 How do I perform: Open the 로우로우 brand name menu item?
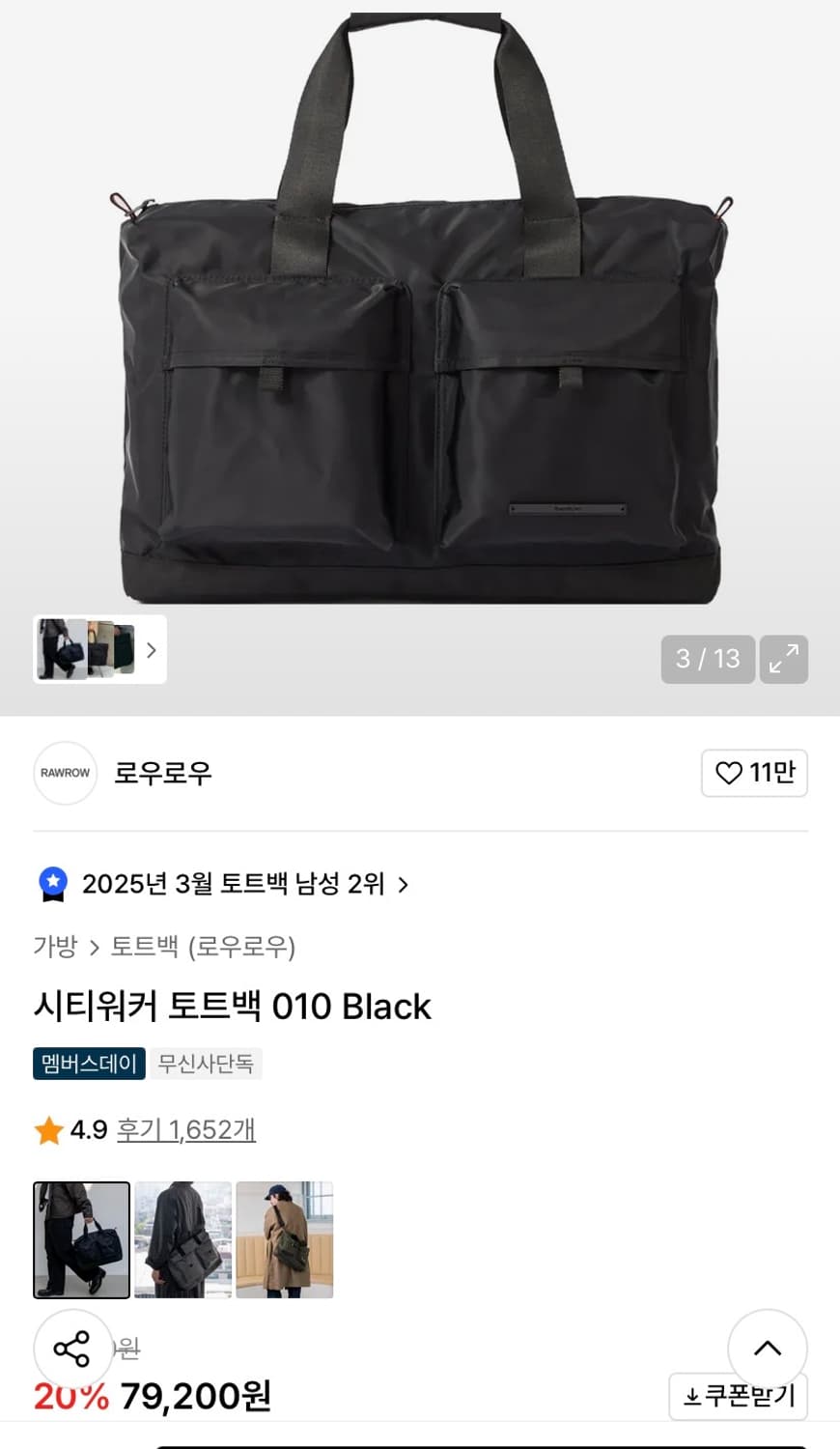tap(162, 773)
